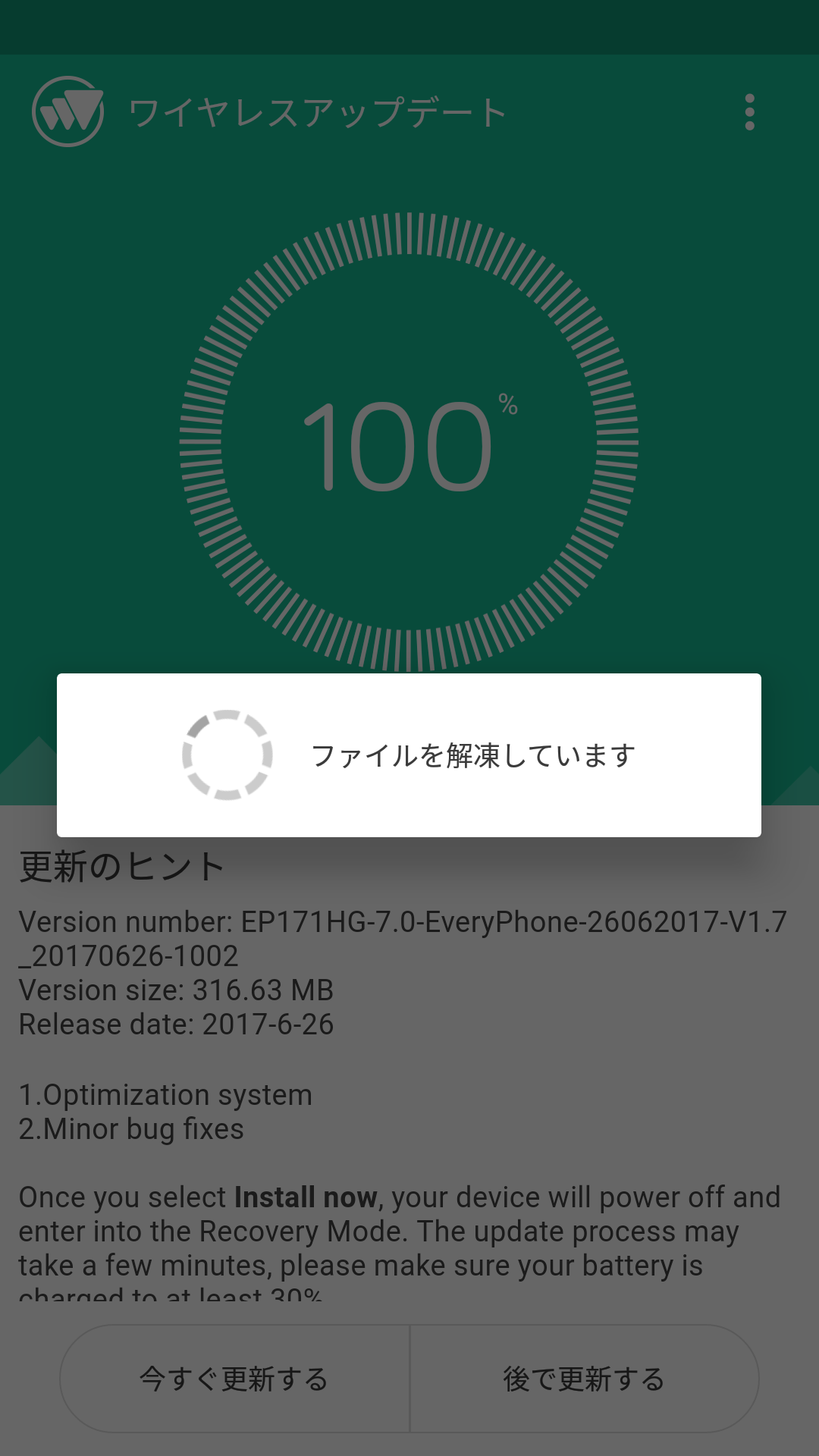Screen dimensions: 819x1456
Task: Open the three-dot overflow menu
Action: point(749,112)
